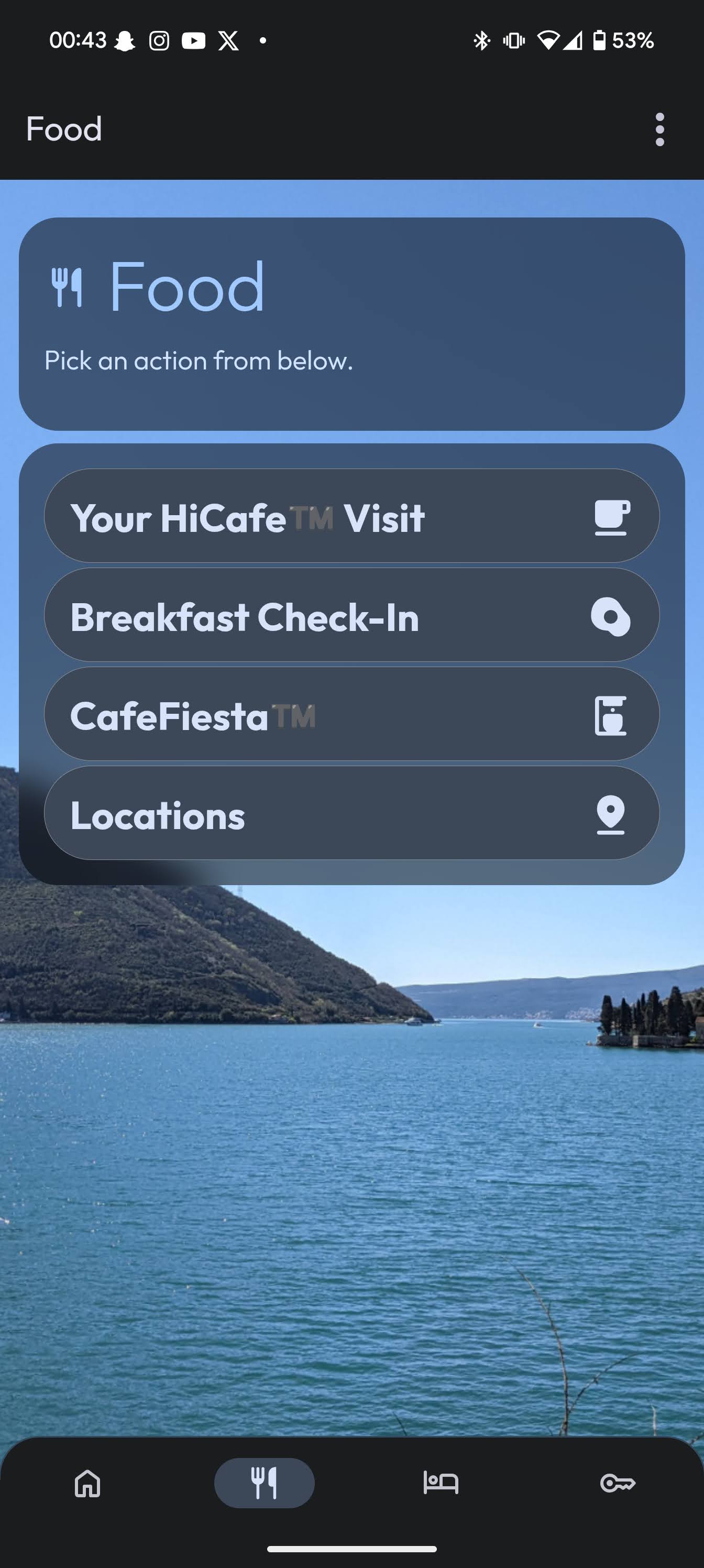The image size is (704, 1568).
Task: Switch to the bed (stay) tab
Action: (x=441, y=1483)
